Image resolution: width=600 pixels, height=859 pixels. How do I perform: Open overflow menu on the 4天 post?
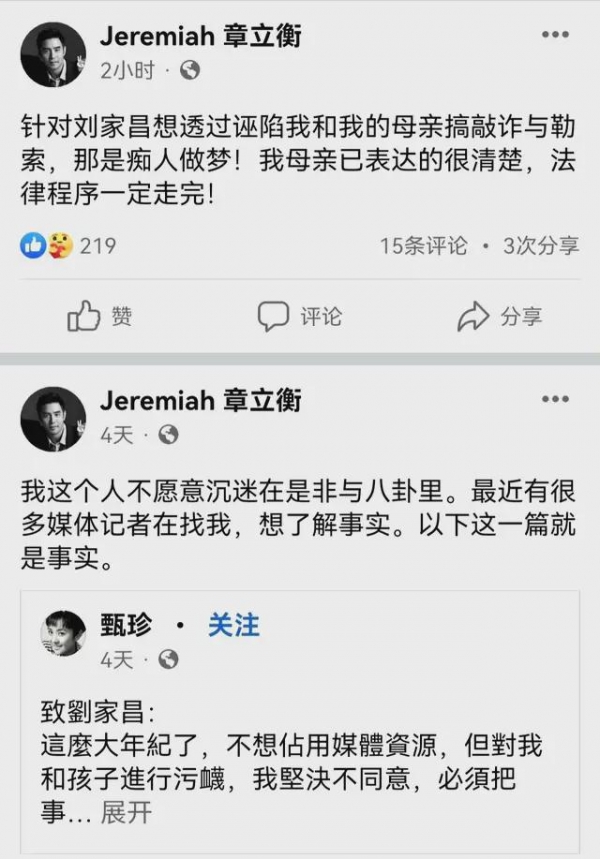[555, 399]
